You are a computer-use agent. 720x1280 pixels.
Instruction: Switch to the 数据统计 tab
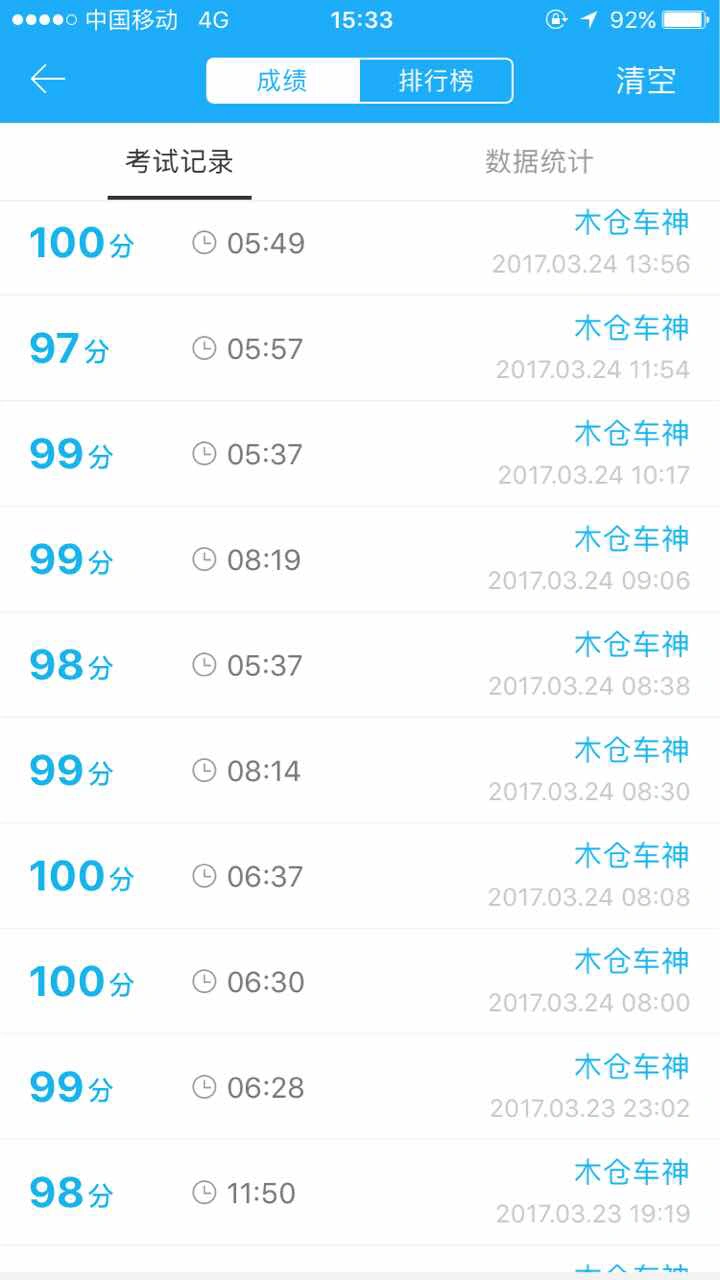[x=540, y=162]
